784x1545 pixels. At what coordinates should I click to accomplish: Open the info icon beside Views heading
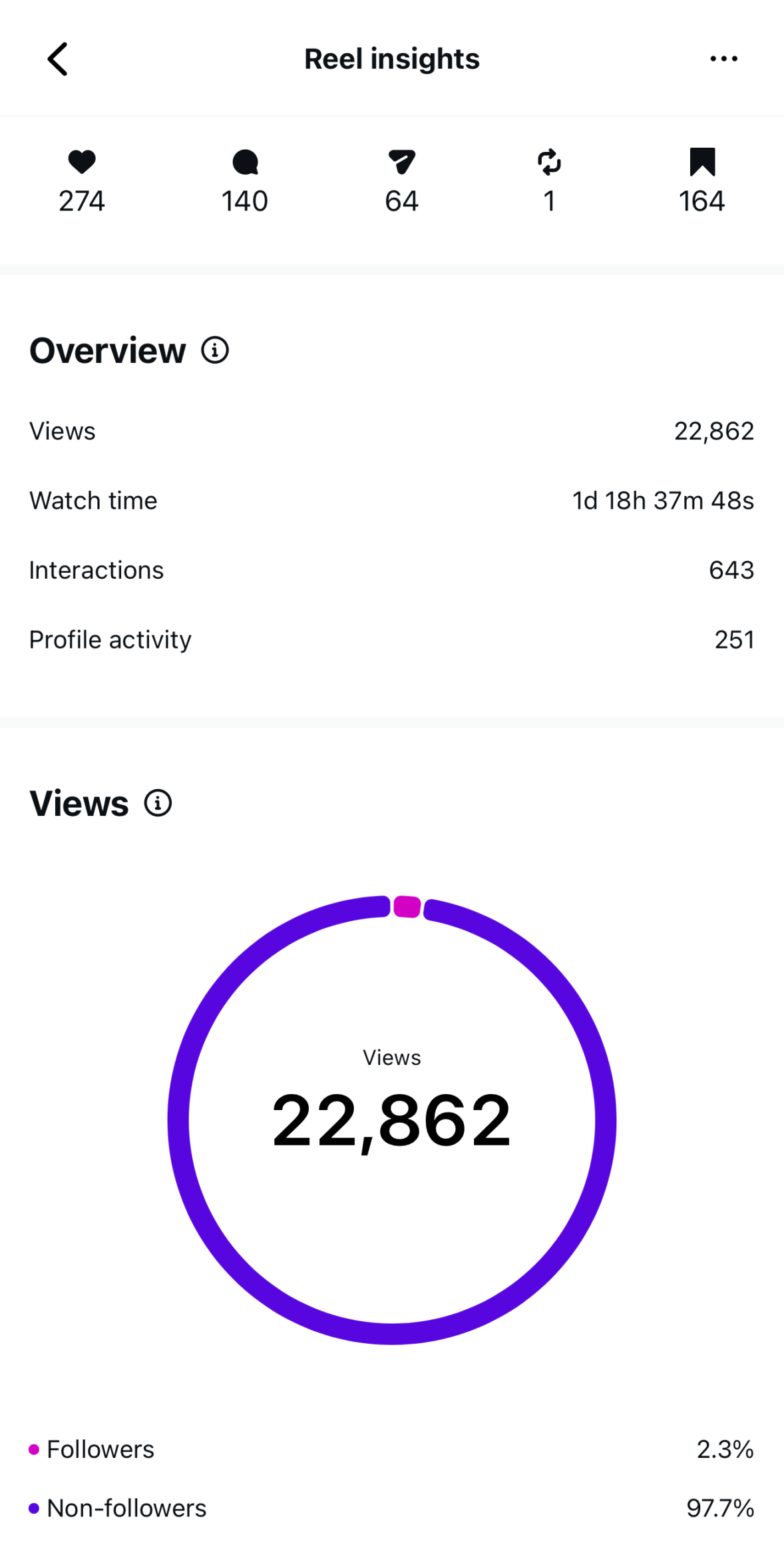coord(158,803)
